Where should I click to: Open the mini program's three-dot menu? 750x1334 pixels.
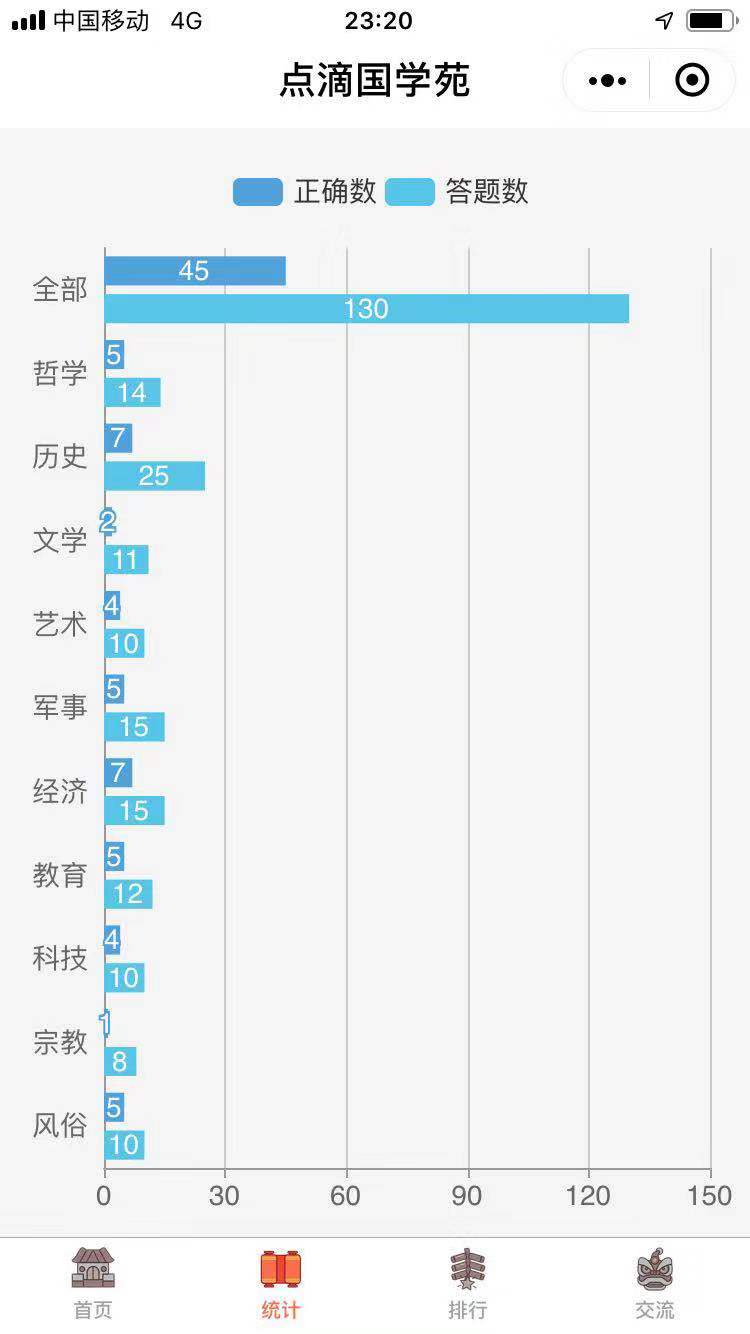607,81
